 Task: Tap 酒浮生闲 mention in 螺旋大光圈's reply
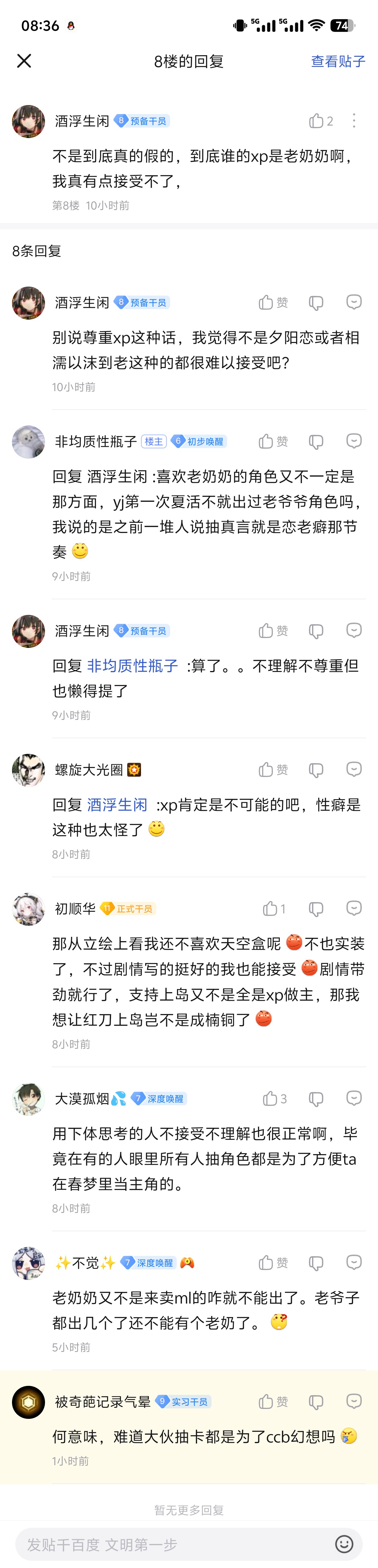tap(118, 805)
